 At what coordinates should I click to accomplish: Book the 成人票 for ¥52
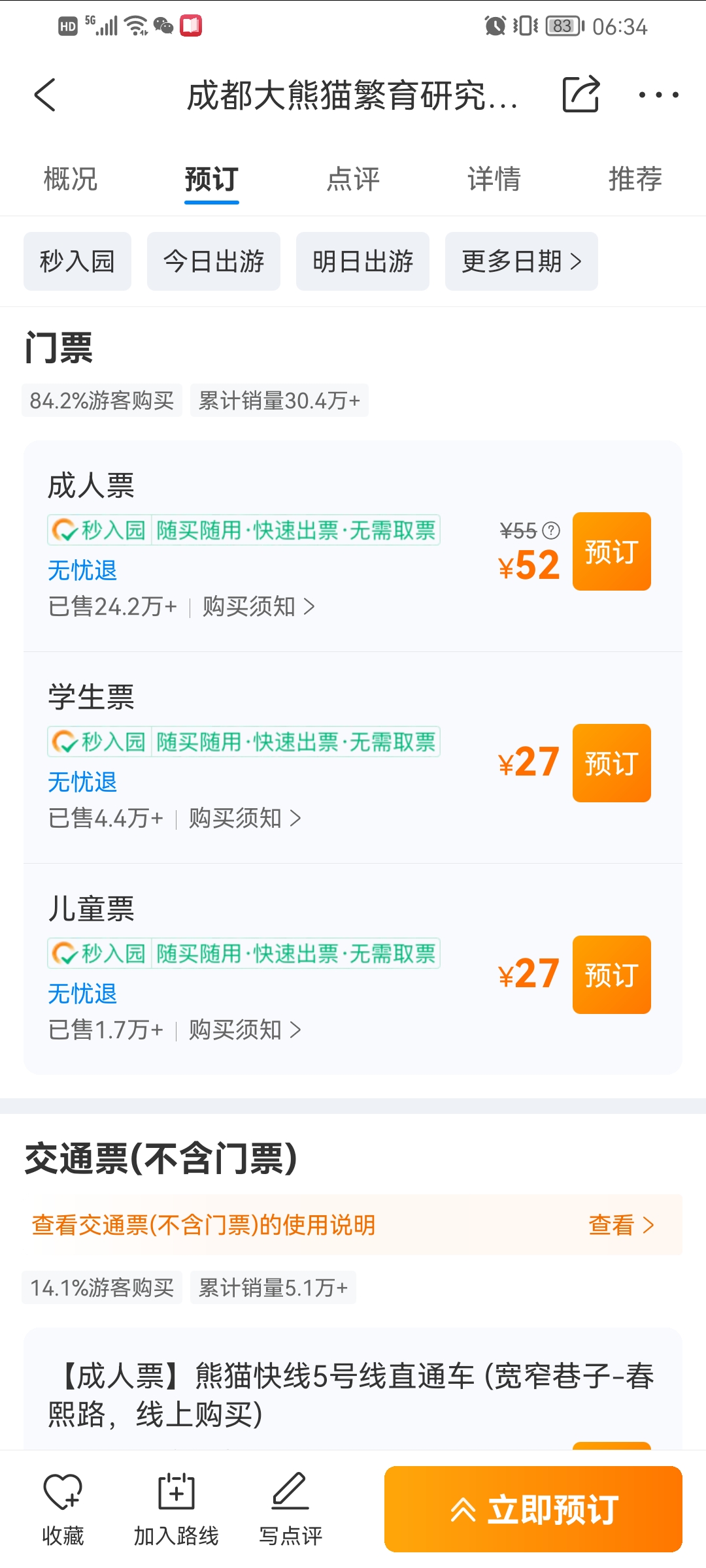click(x=612, y=551)
